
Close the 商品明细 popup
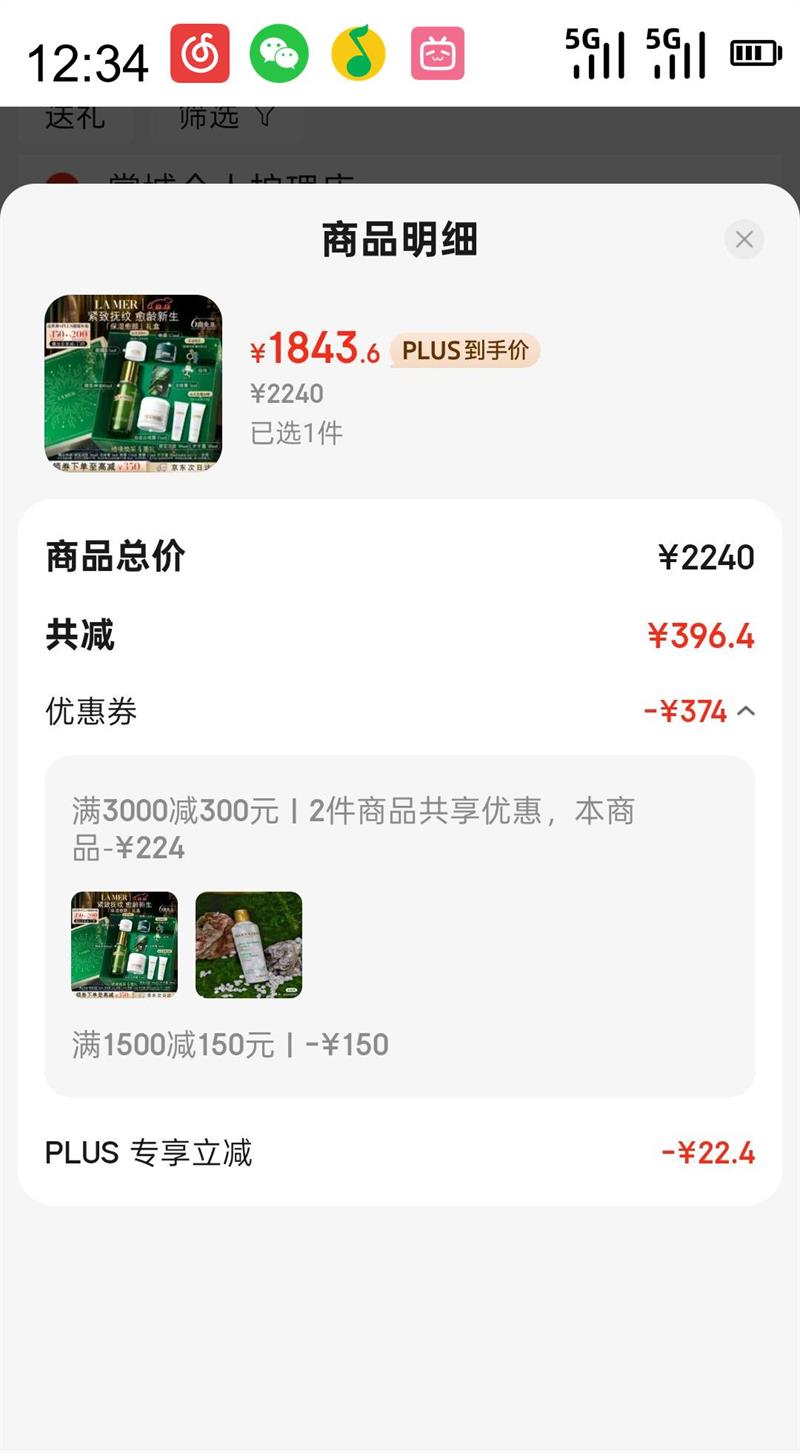click(x=744, y=239)
